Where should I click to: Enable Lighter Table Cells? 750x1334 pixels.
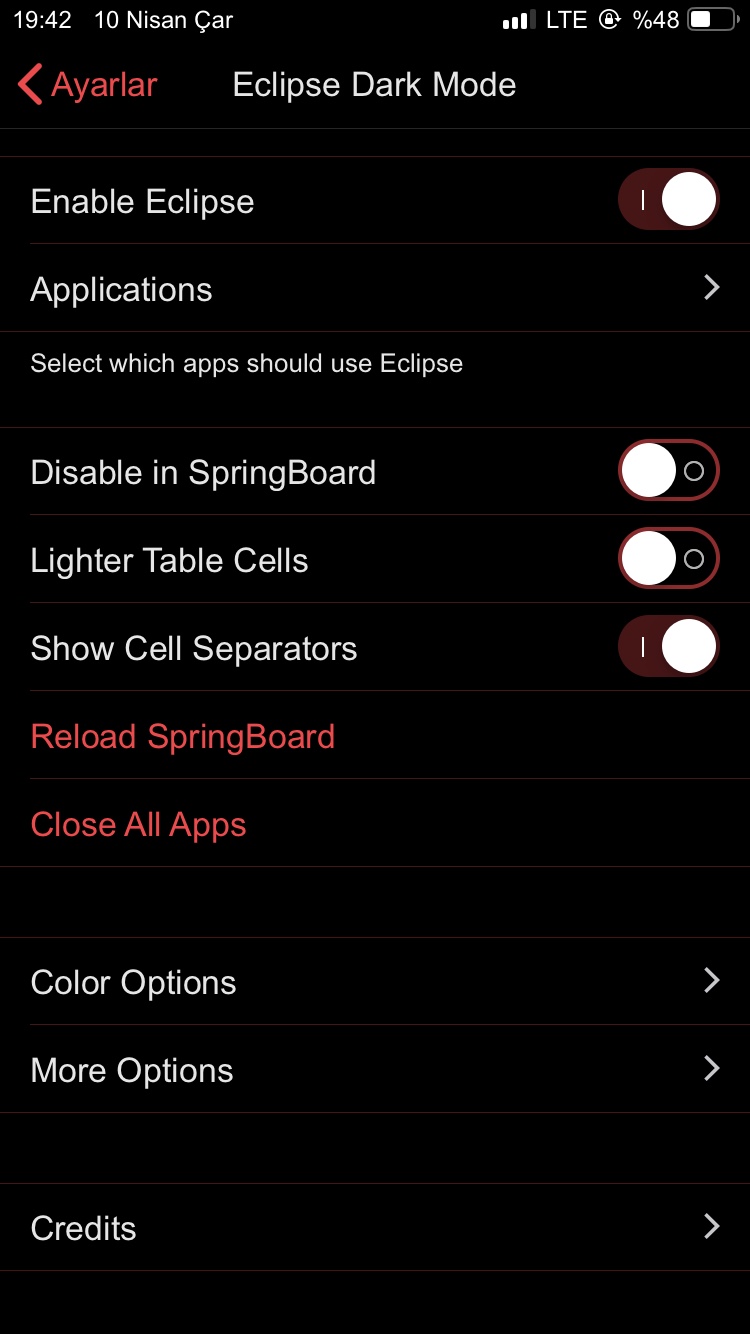668,559
